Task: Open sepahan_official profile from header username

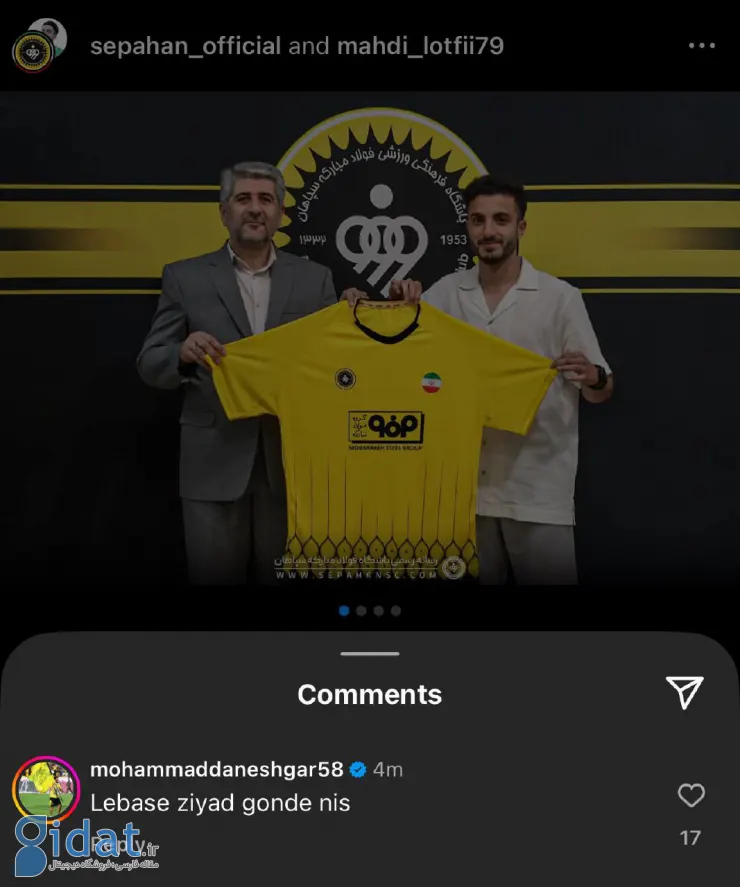Action: pyautogui.click(x=185, y=46)
